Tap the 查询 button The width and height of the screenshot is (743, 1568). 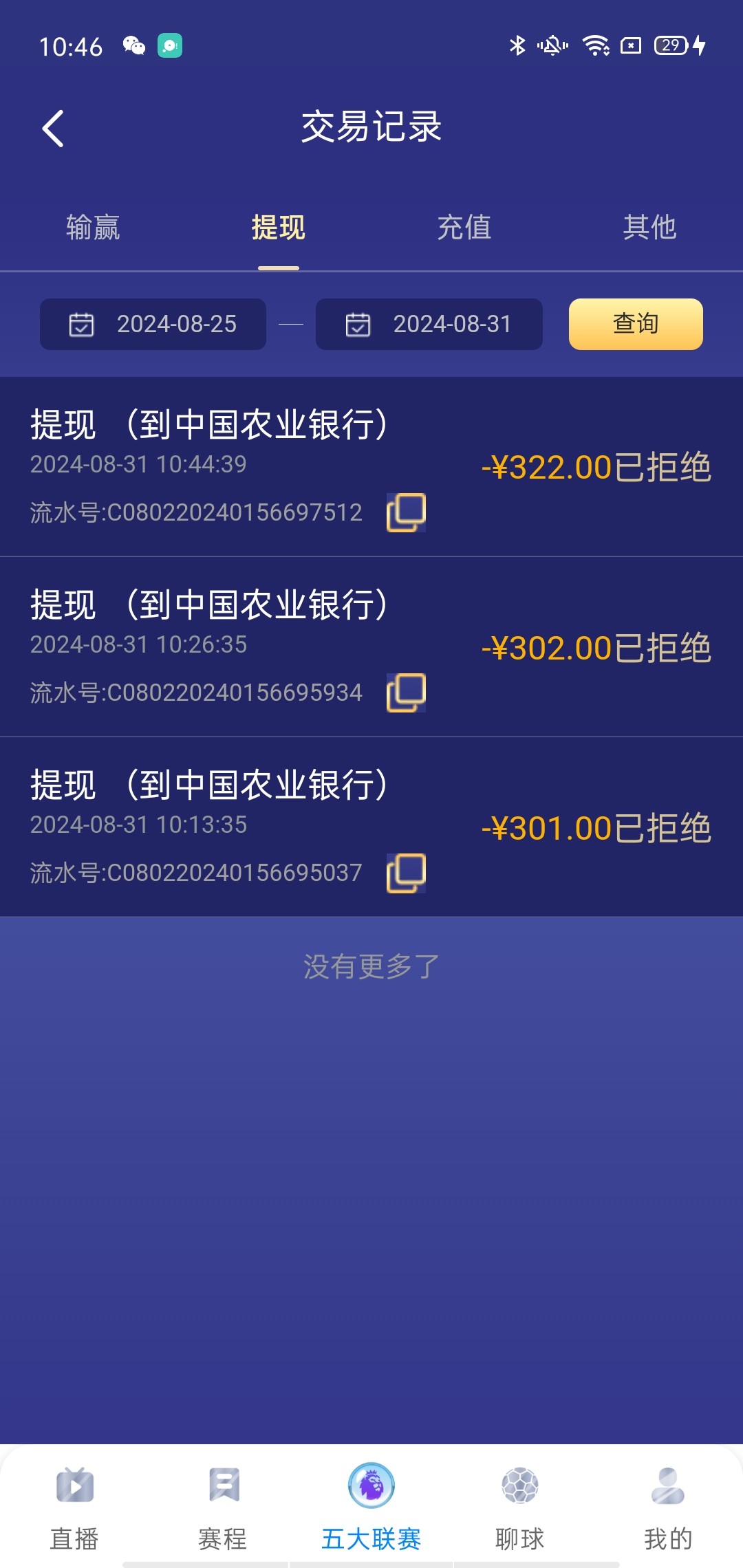coord(636,324)
